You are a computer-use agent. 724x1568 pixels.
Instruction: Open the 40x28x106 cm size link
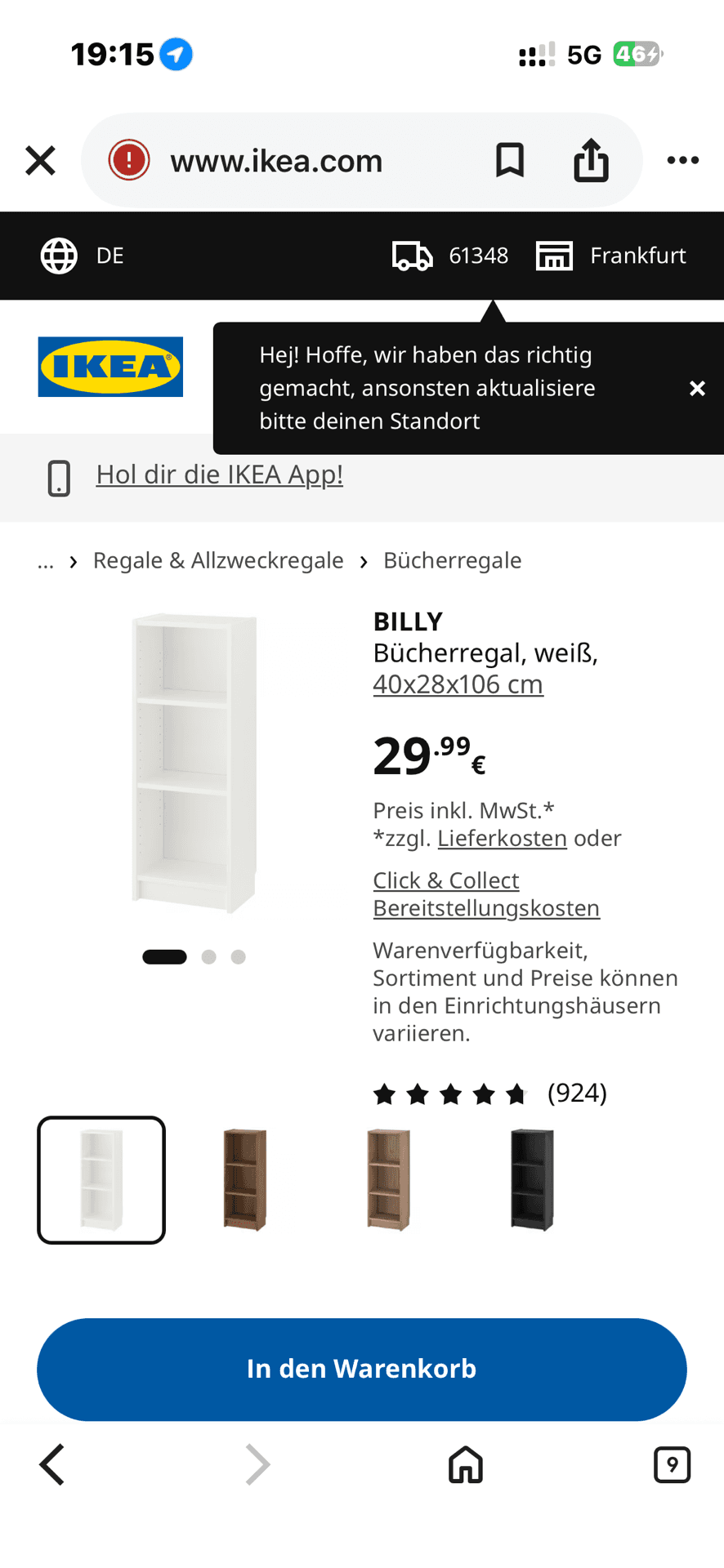458,684
